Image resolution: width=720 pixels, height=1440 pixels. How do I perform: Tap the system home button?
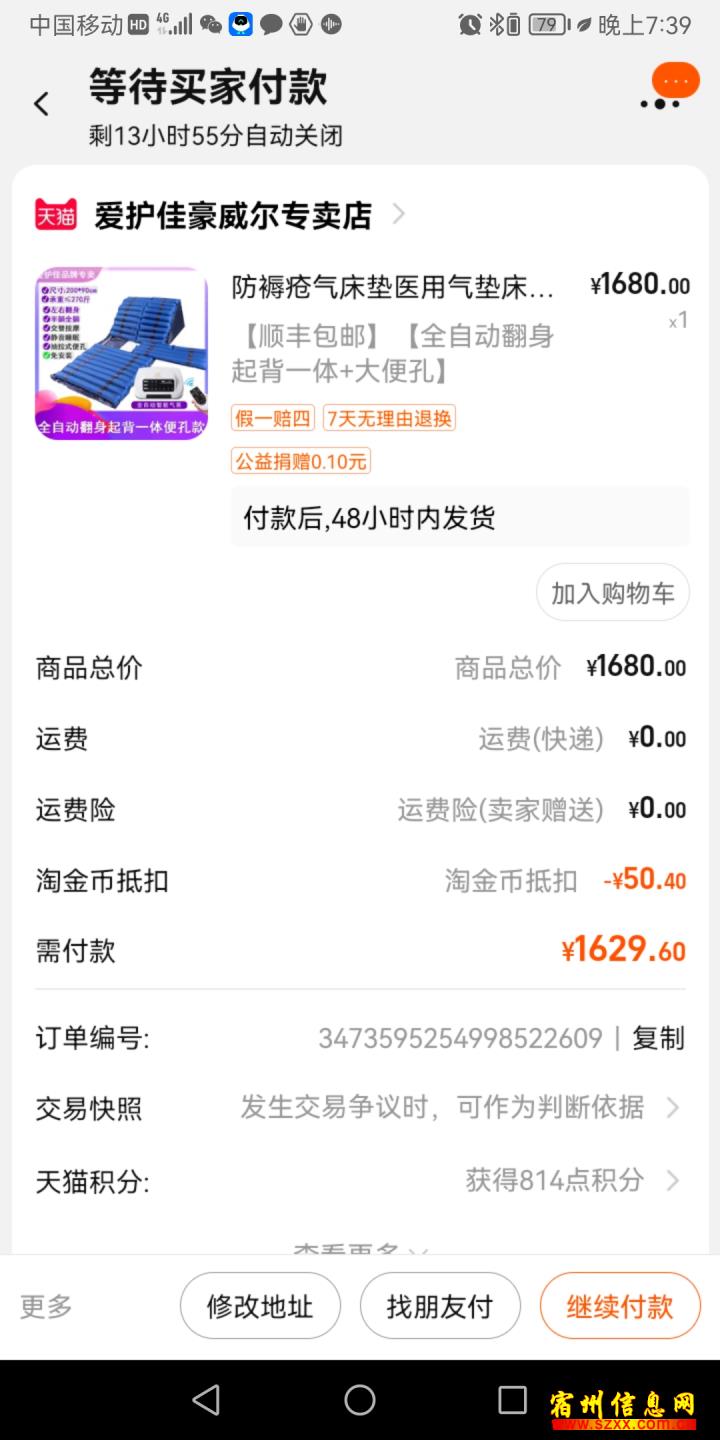coord(360,1400)
